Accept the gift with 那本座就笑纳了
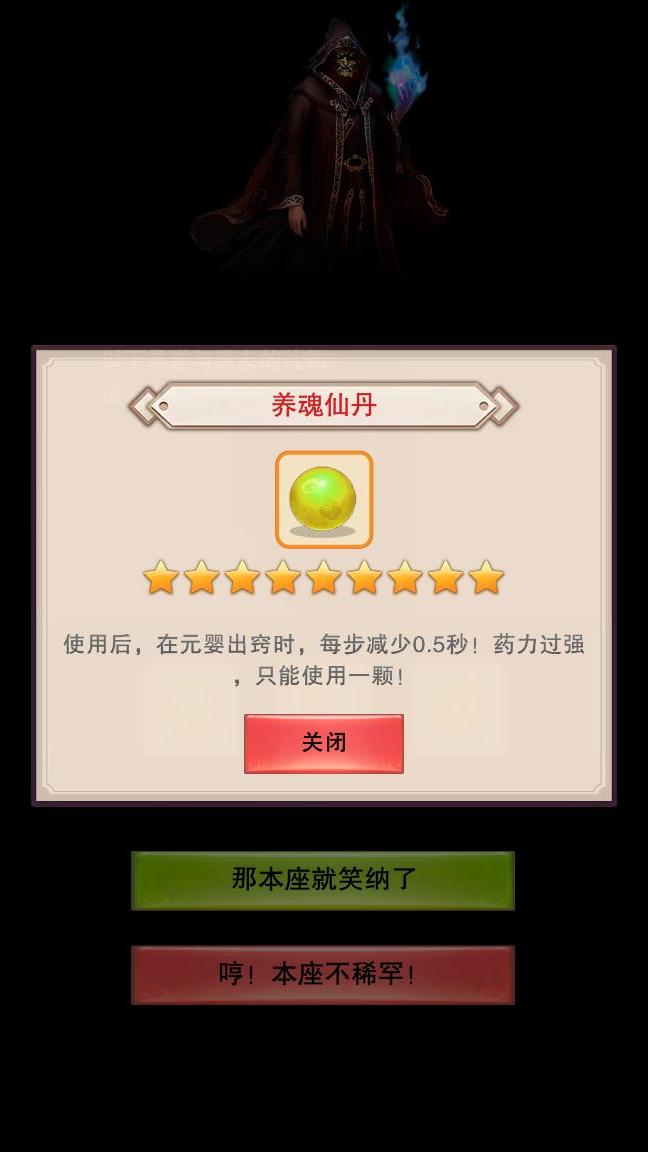Screen dimensions: 648x1152 pos(323,880)
